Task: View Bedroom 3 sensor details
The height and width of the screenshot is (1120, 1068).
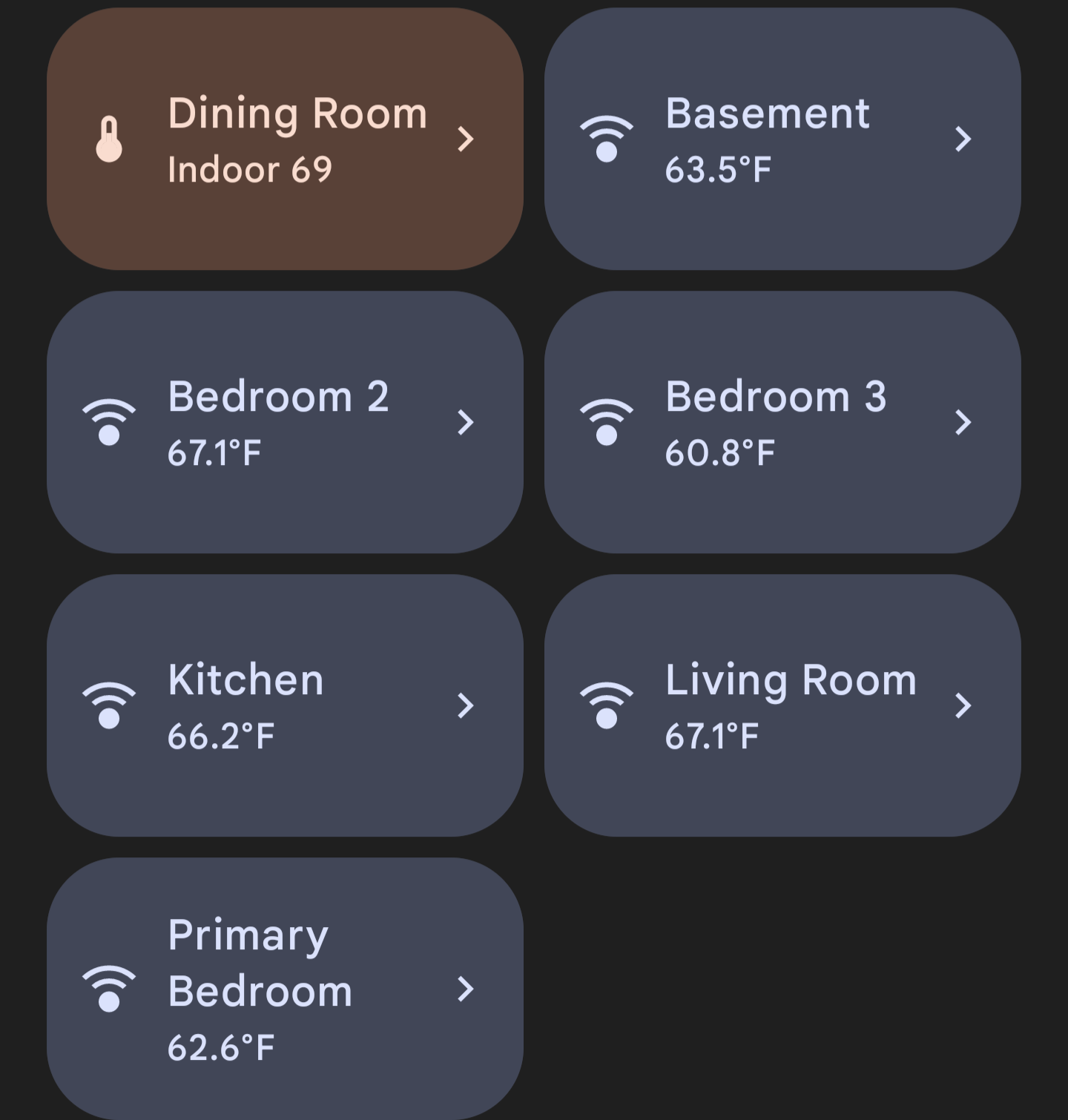Action: coord(782,422)
